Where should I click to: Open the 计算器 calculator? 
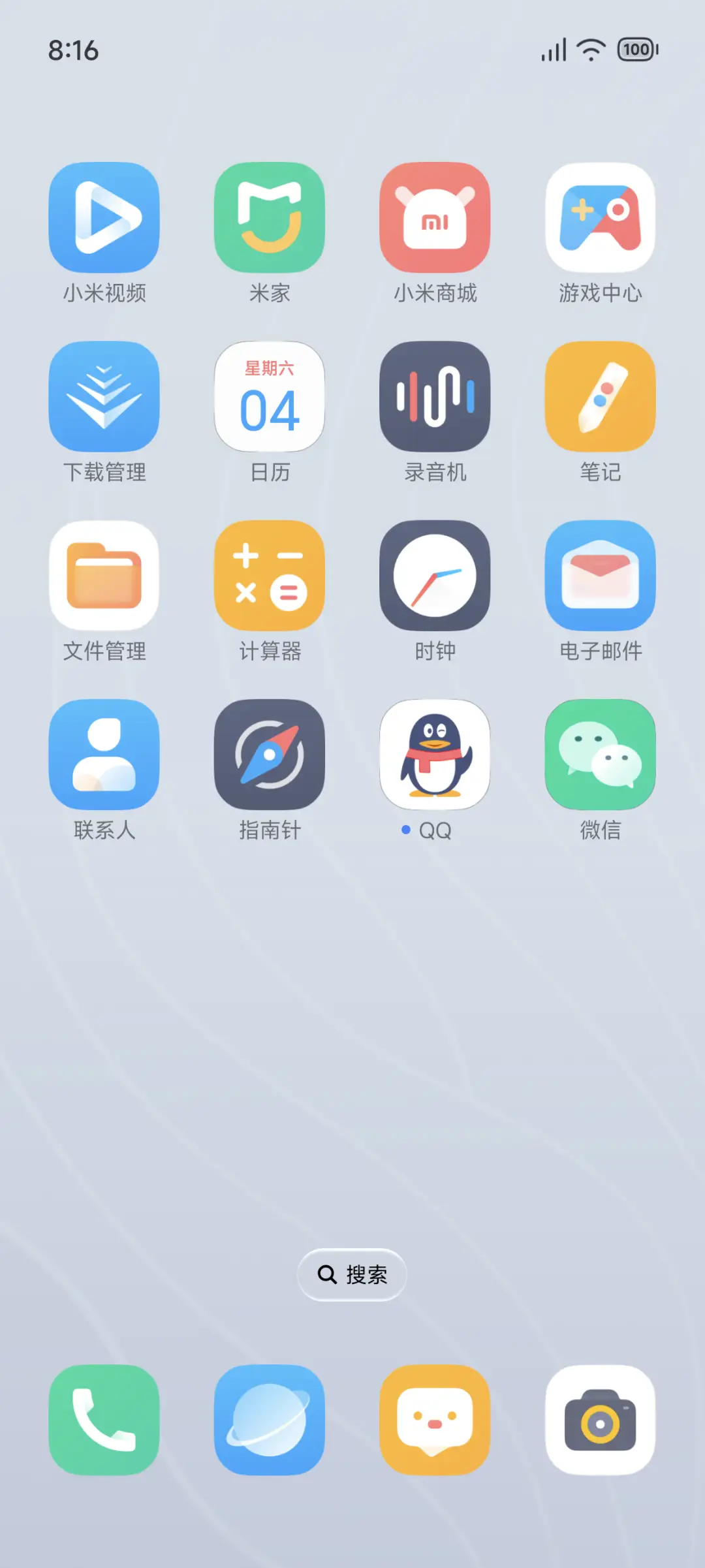pyautogui.click(x=270, y=574)
